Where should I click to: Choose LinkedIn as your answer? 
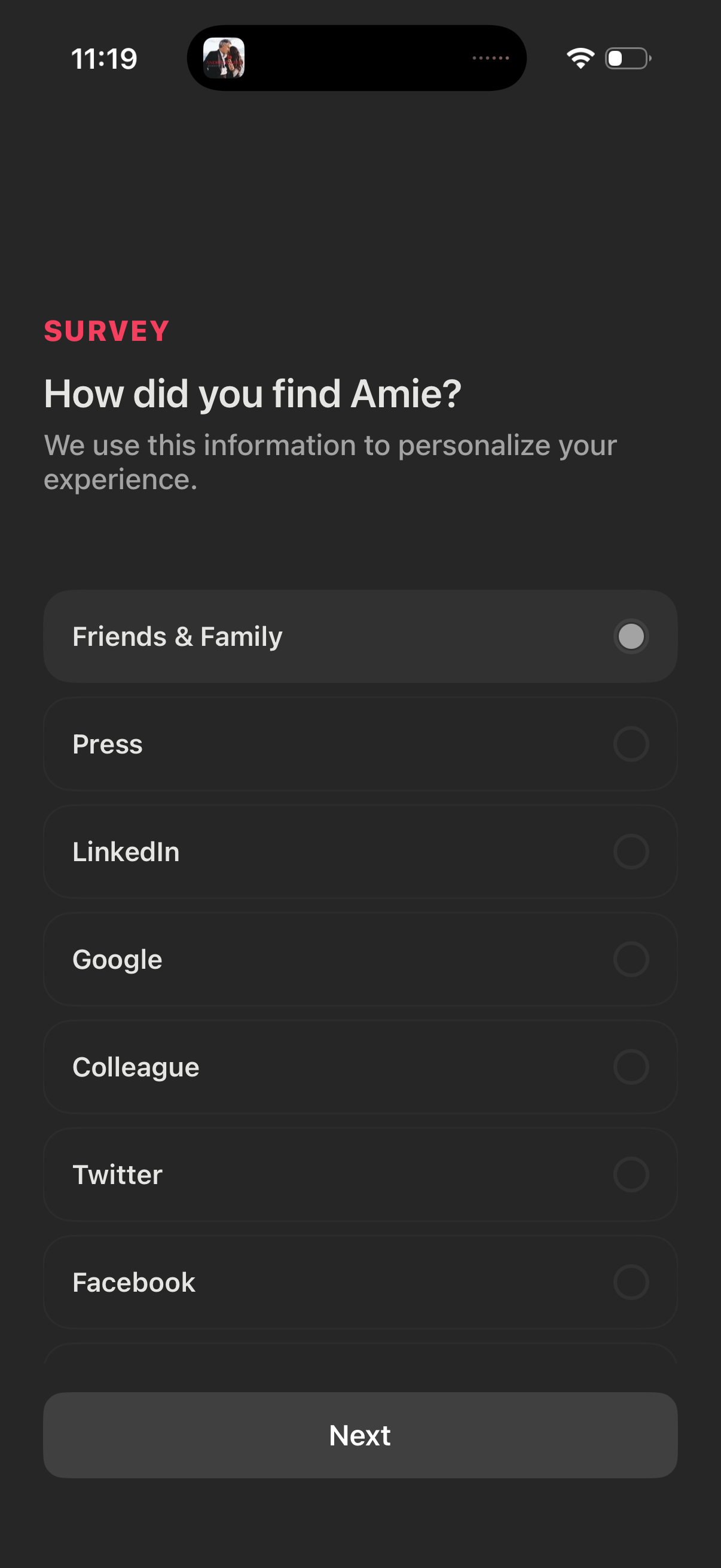[x=360, y=852]
